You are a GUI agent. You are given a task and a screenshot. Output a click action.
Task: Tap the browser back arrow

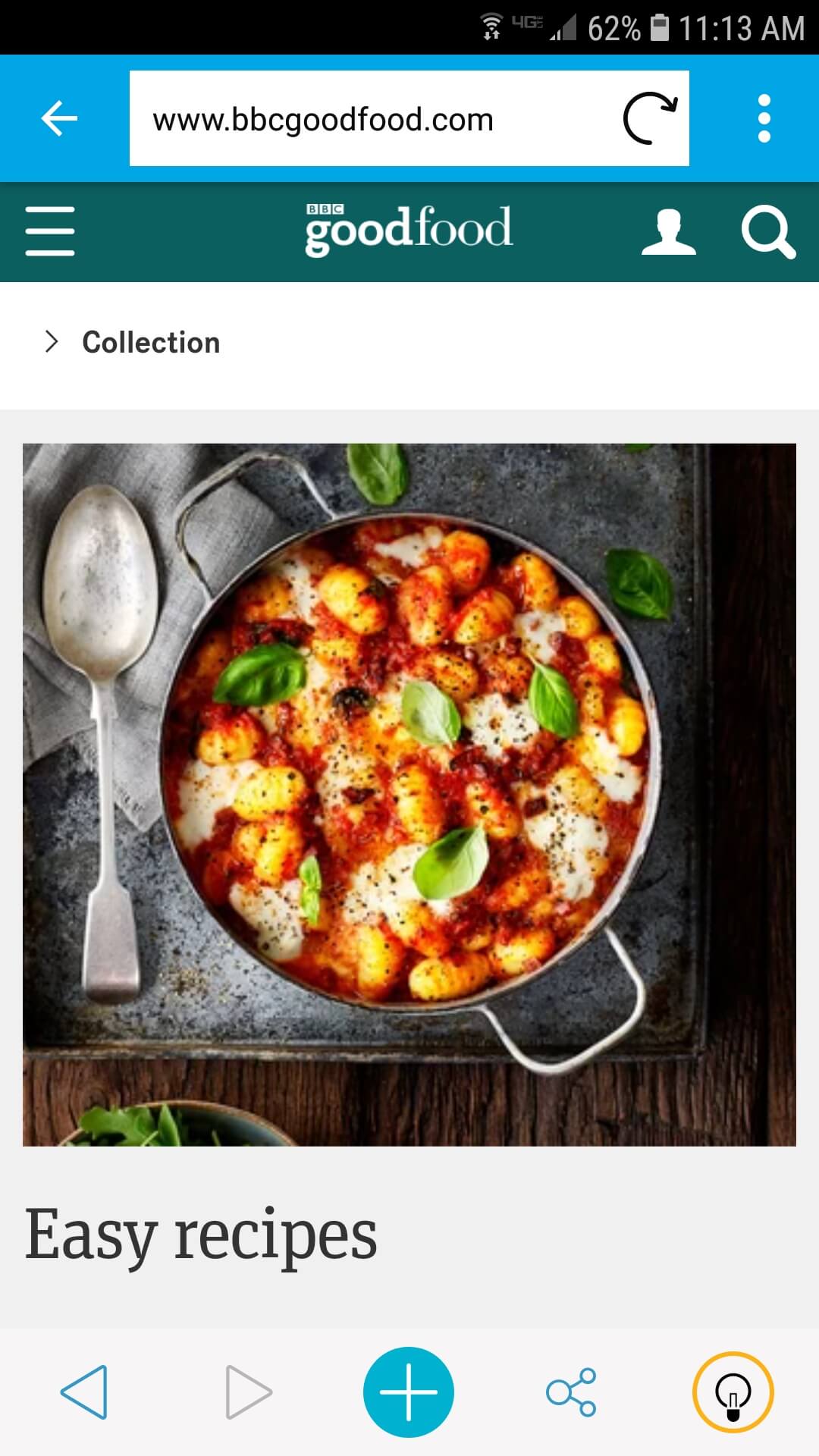click(x=59, y=118)
